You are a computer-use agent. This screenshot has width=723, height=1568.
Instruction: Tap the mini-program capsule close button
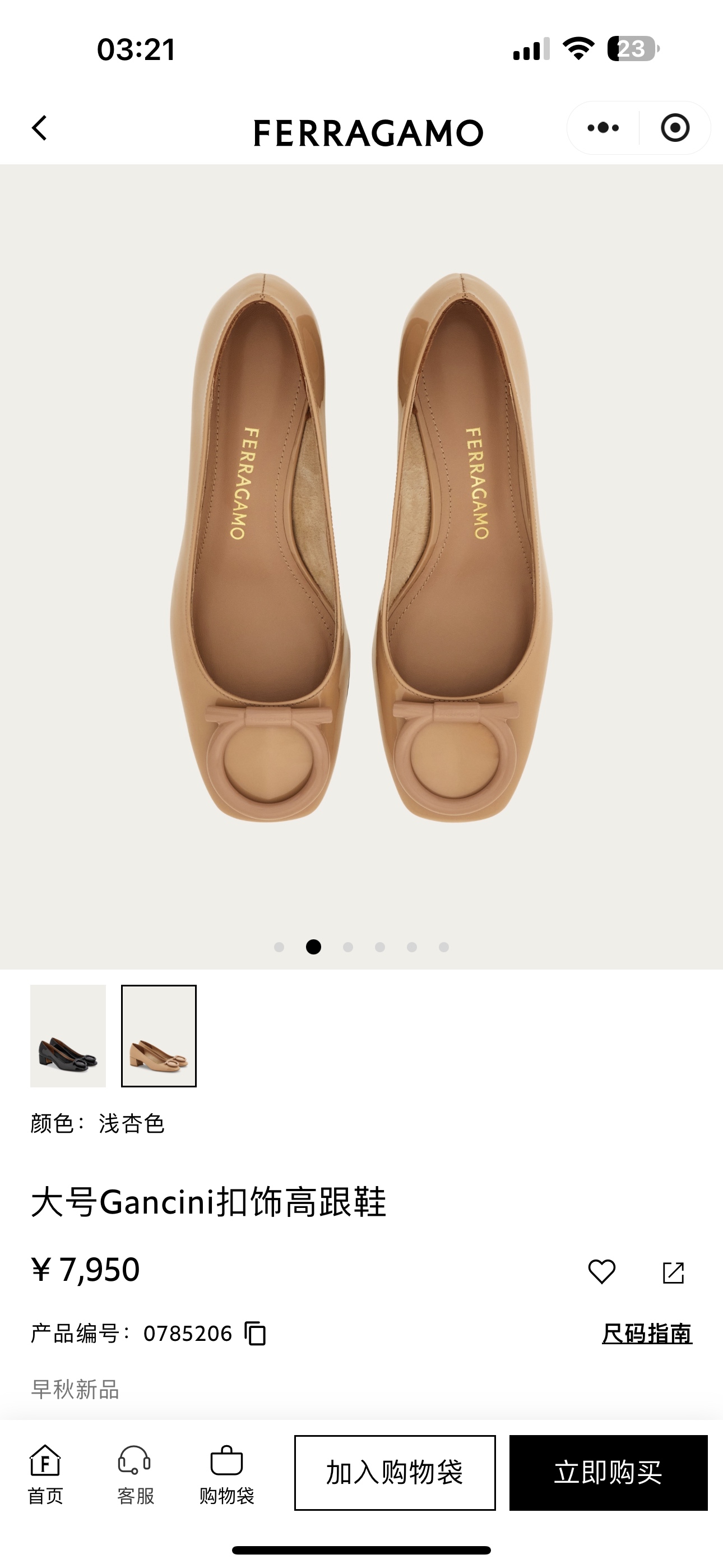(x=675, y=127)
